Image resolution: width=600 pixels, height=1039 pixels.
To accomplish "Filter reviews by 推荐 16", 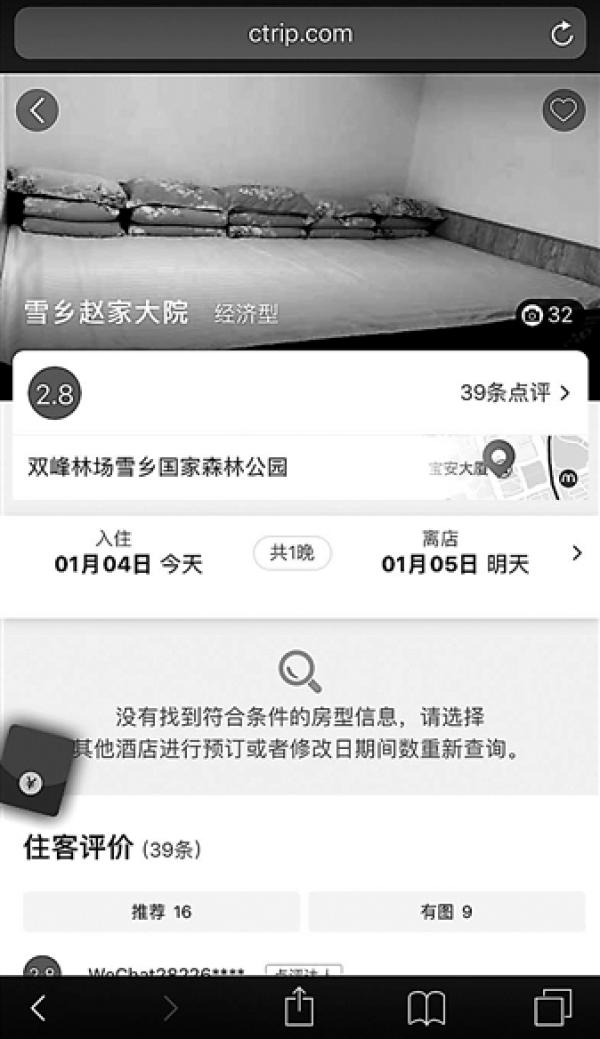I will pos(161,911).
